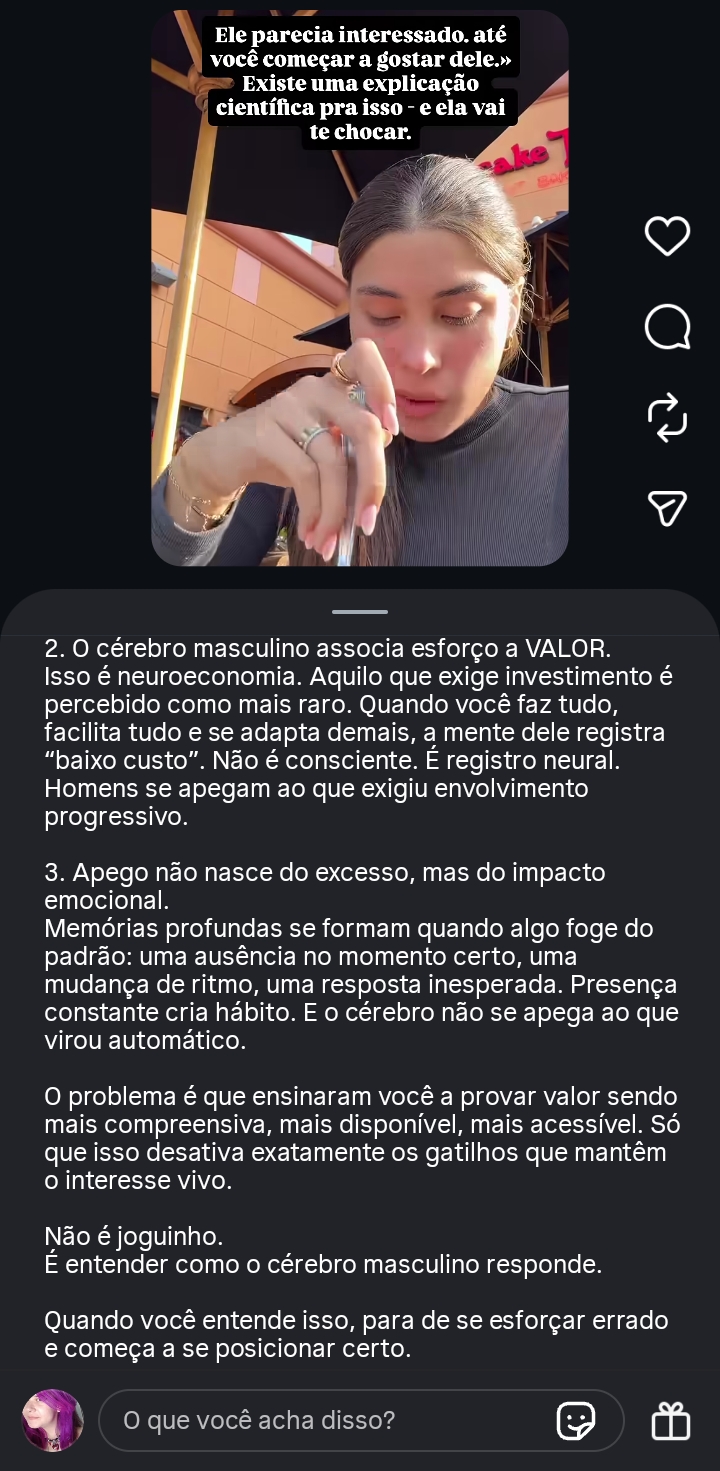Repost this reel
Image resolution: width=720 pixels, height=1471 pixels.
coord(667,417)
